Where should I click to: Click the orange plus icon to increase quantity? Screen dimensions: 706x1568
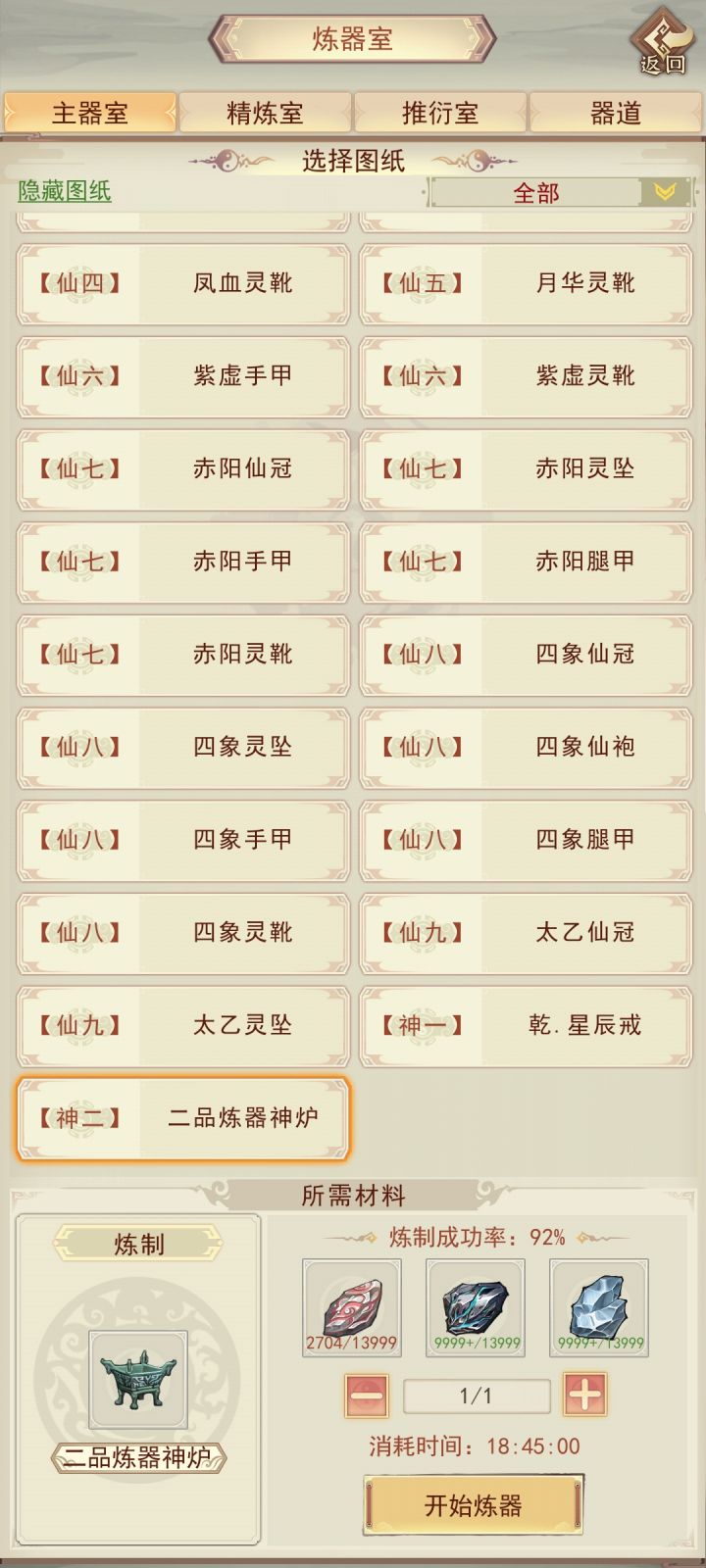click(x=585, y=1396)
